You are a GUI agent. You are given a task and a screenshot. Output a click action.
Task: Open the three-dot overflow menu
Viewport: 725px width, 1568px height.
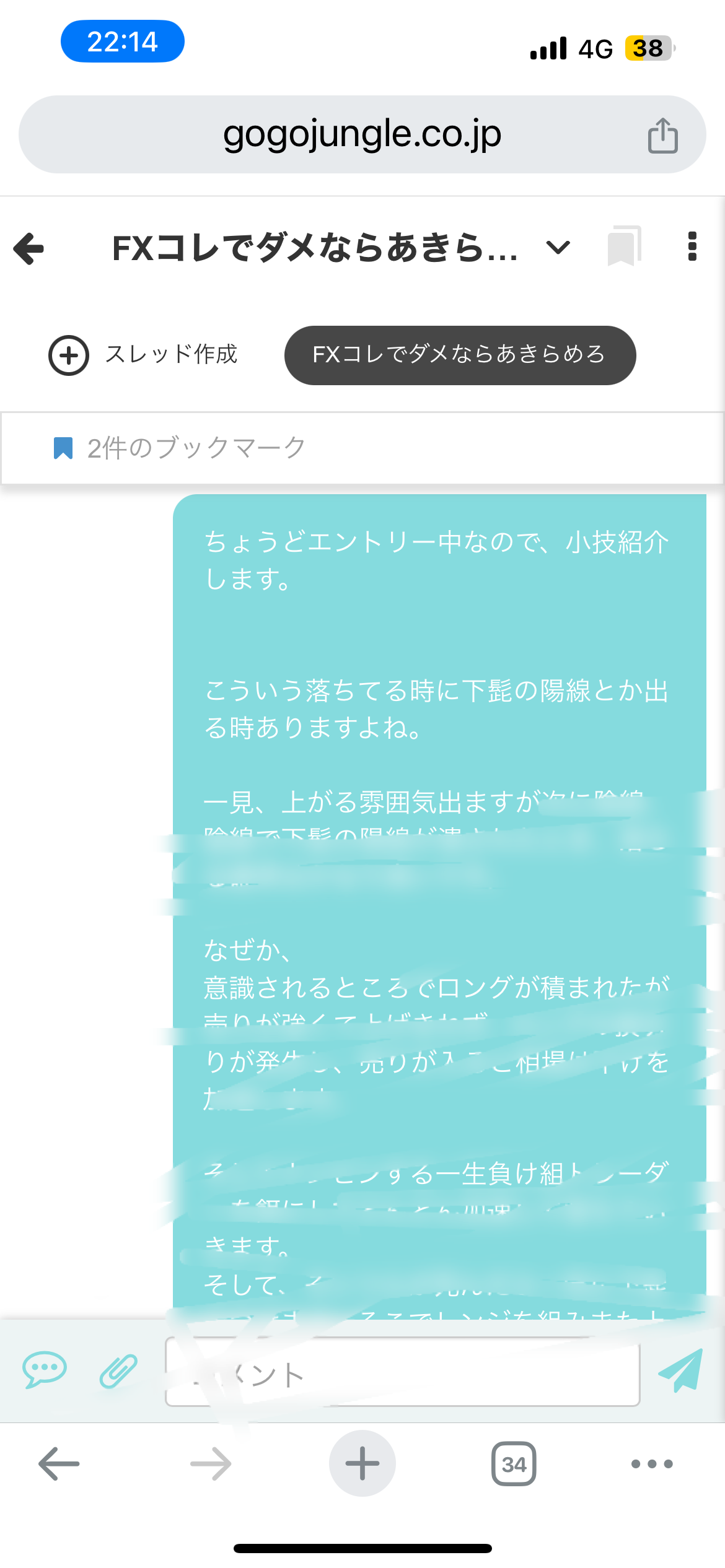[x=692, y=246]
